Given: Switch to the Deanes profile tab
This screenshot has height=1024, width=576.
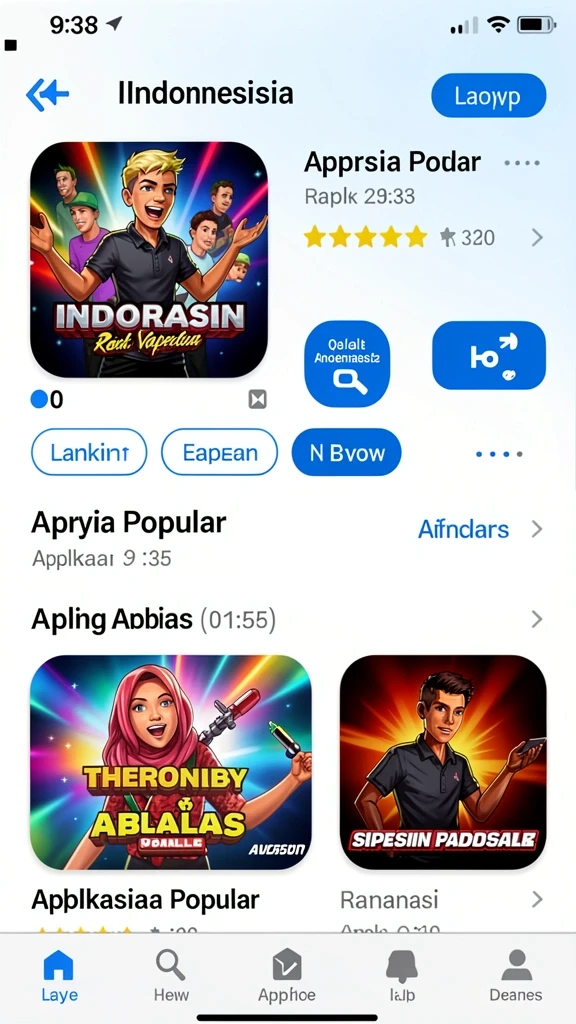Looking at the screenshot, I should pyautogui.click(x=516, y=976).
